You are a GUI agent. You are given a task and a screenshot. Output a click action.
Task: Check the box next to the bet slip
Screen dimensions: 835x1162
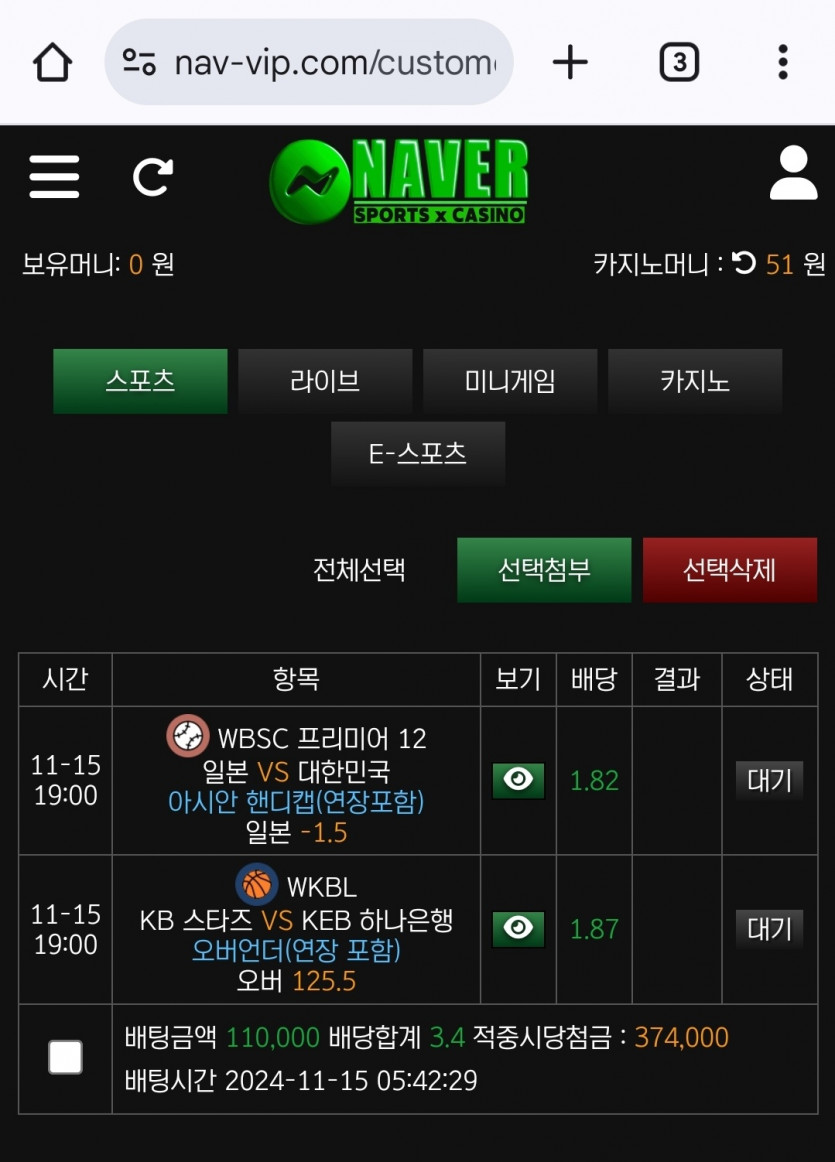[x=65, y=1057]
